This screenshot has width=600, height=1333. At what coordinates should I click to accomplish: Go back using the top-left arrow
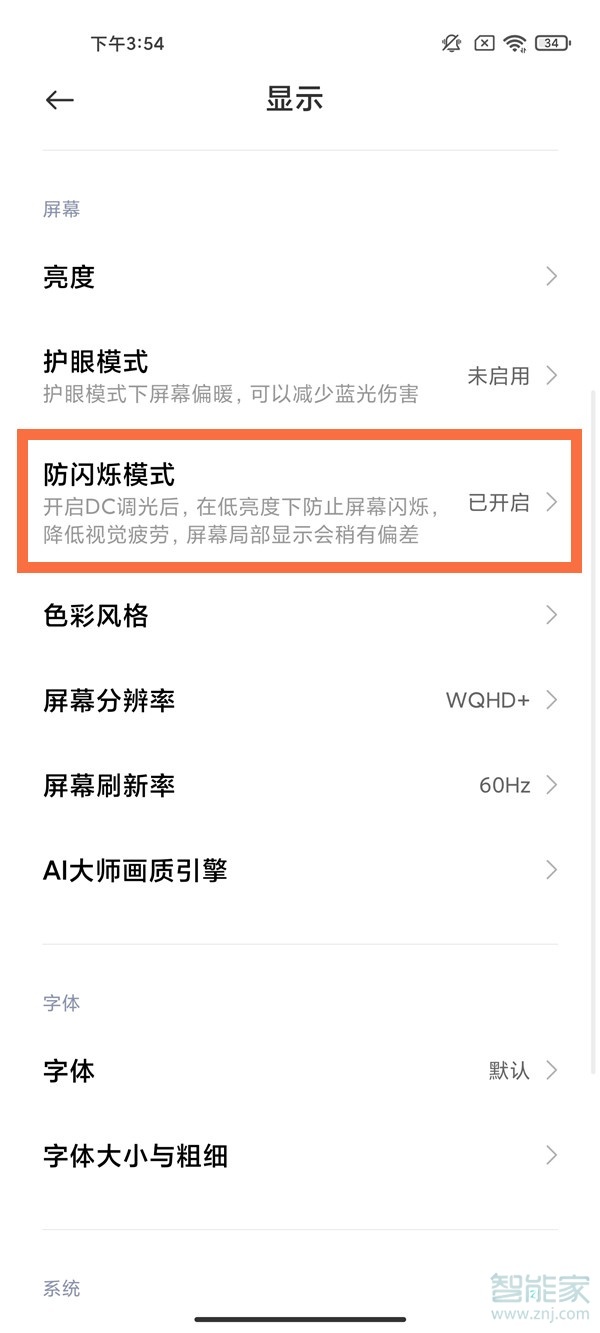pos(60,100)
